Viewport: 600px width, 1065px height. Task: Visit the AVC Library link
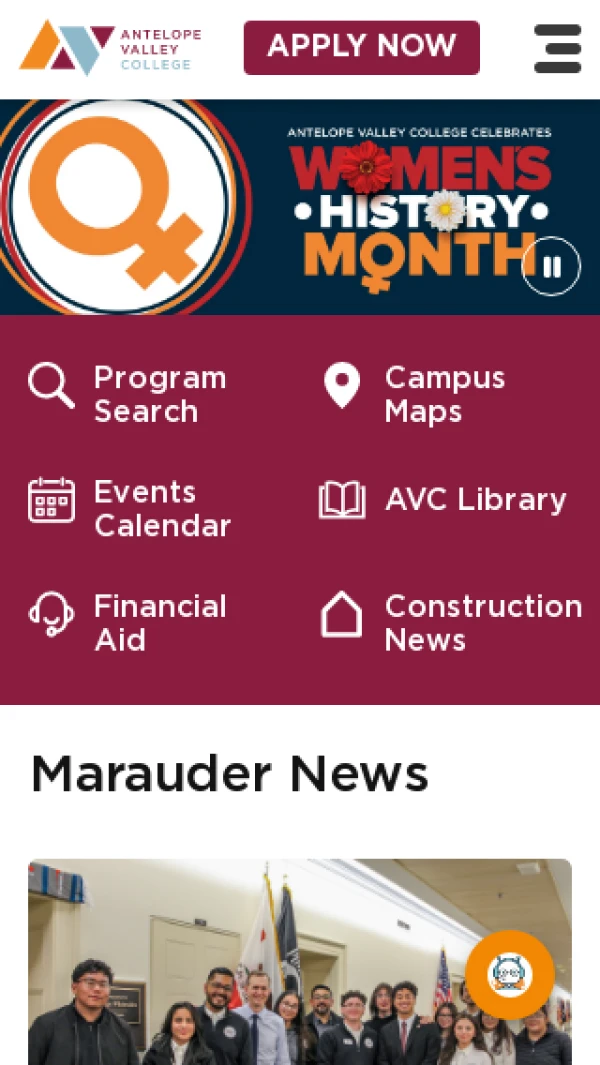(x=443, y=500)
